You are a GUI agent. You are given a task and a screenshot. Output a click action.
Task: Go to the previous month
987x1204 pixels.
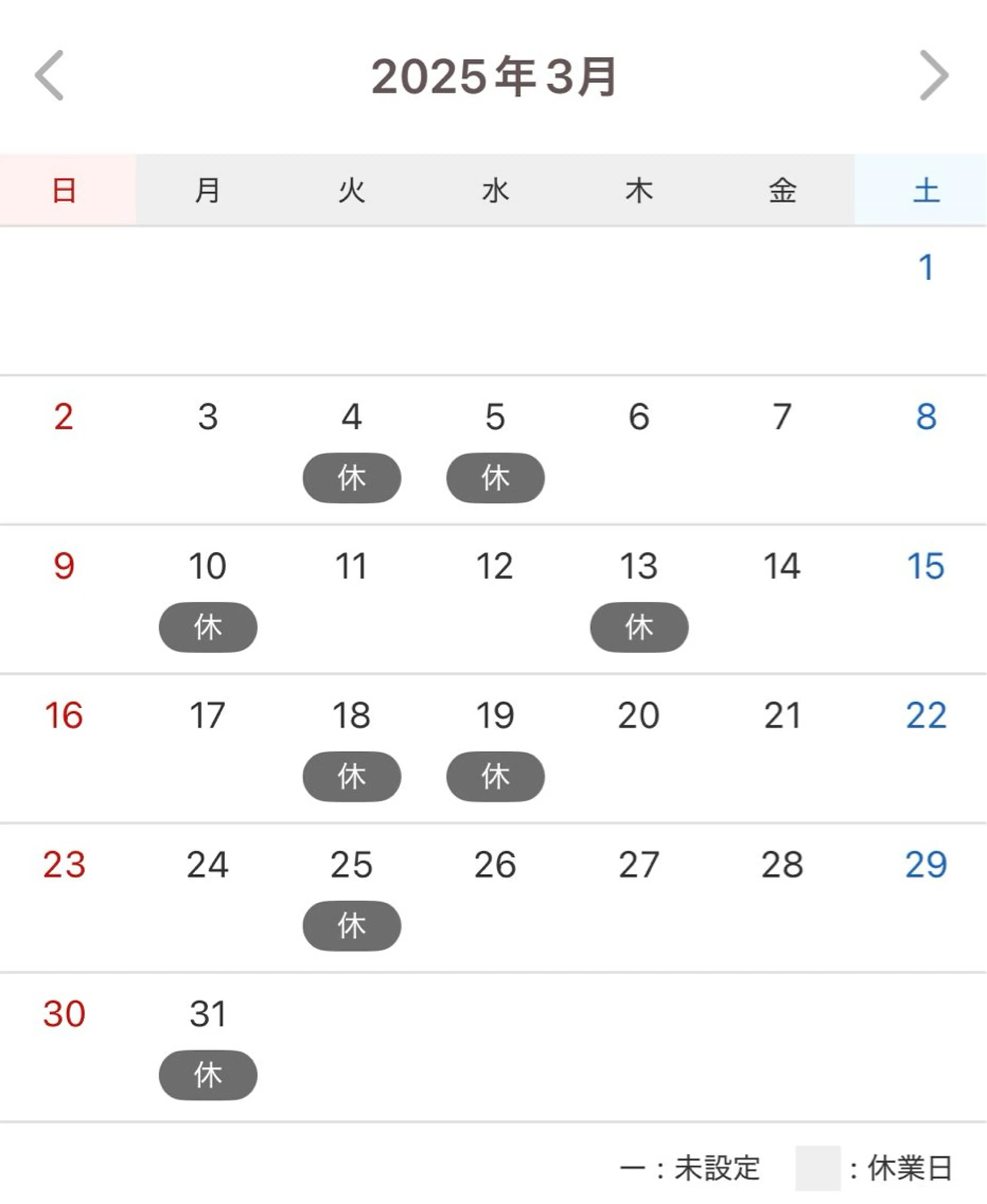(49, 76)
